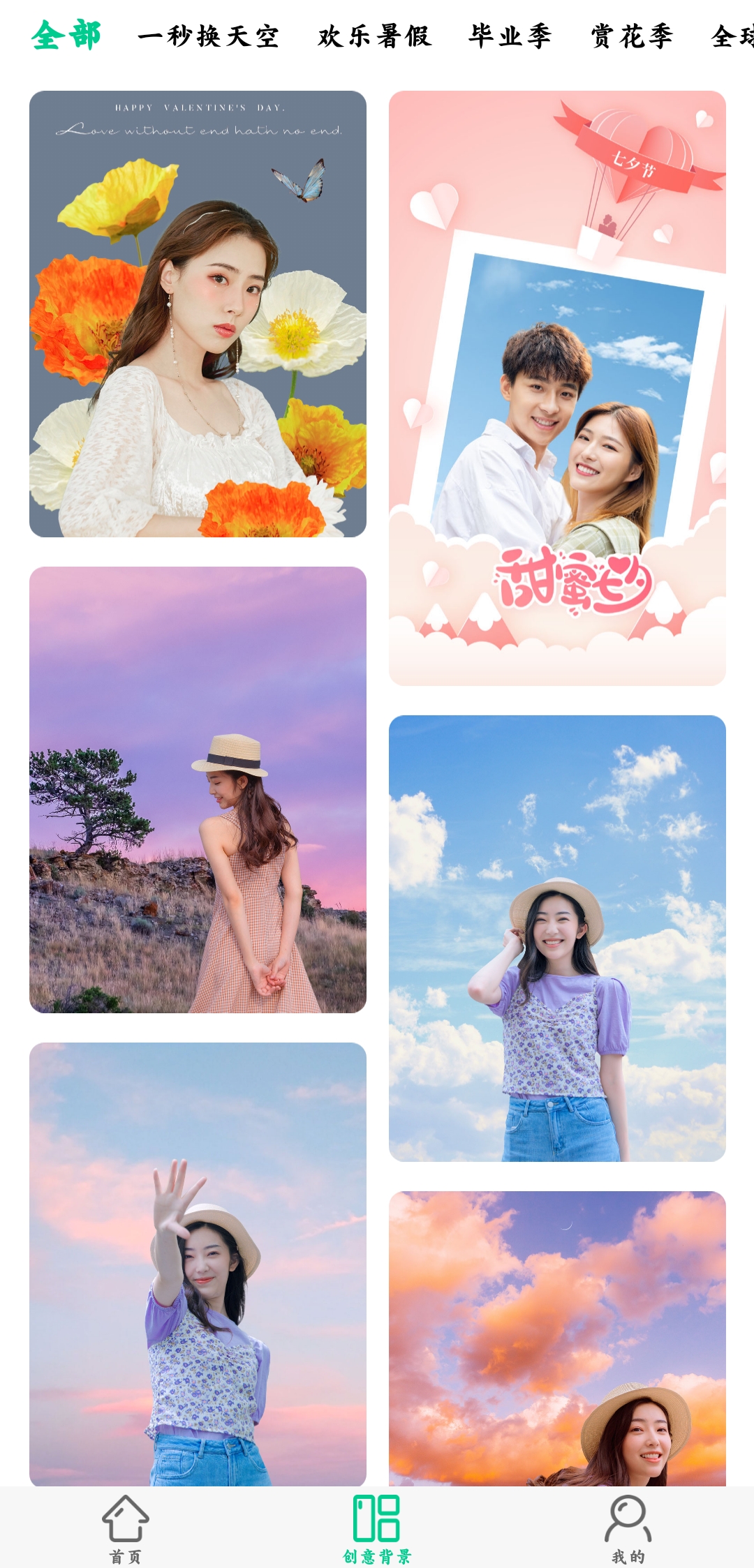Open the purple sunset hillside background
Viewport: 754px width, 1568px height.
click(198, 789)
